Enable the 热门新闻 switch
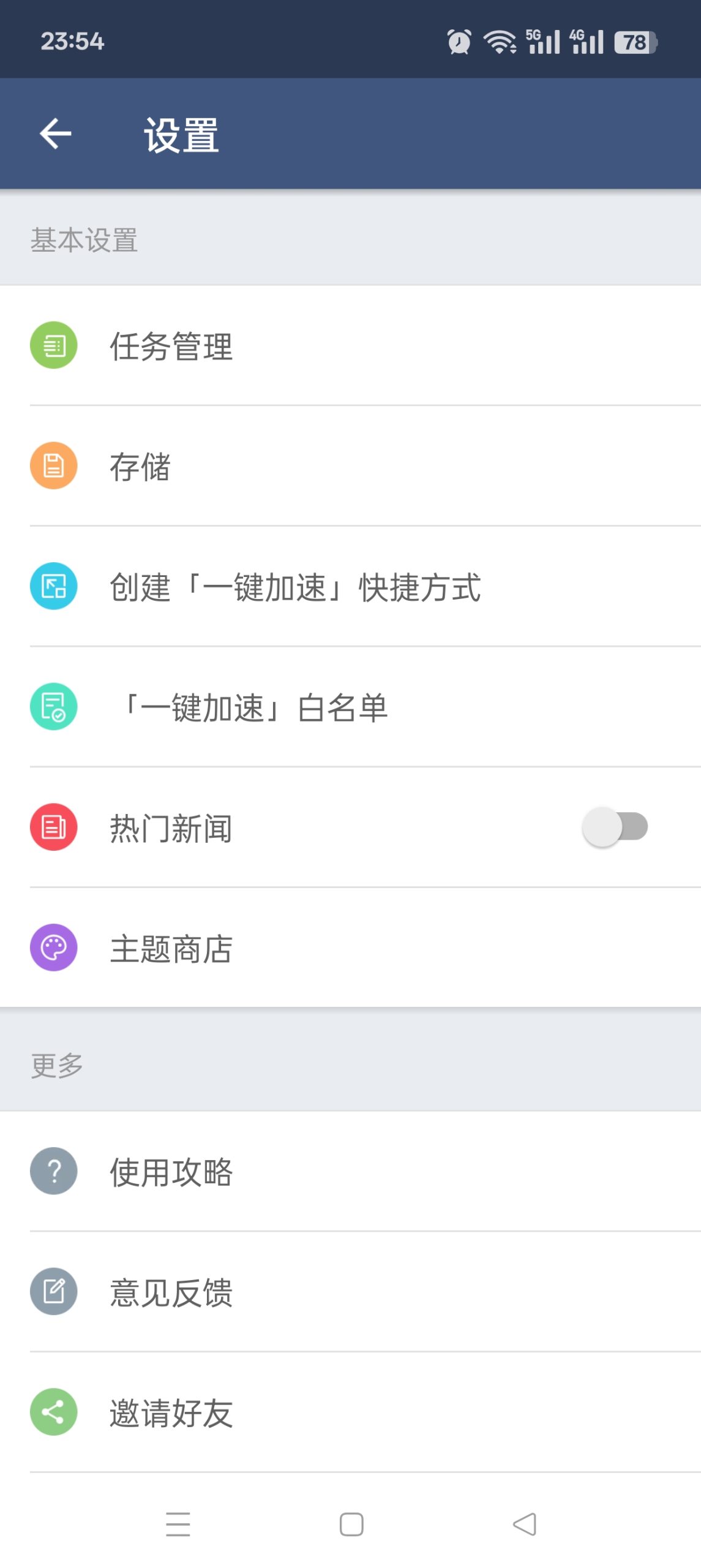 click(x=615, y=827)
